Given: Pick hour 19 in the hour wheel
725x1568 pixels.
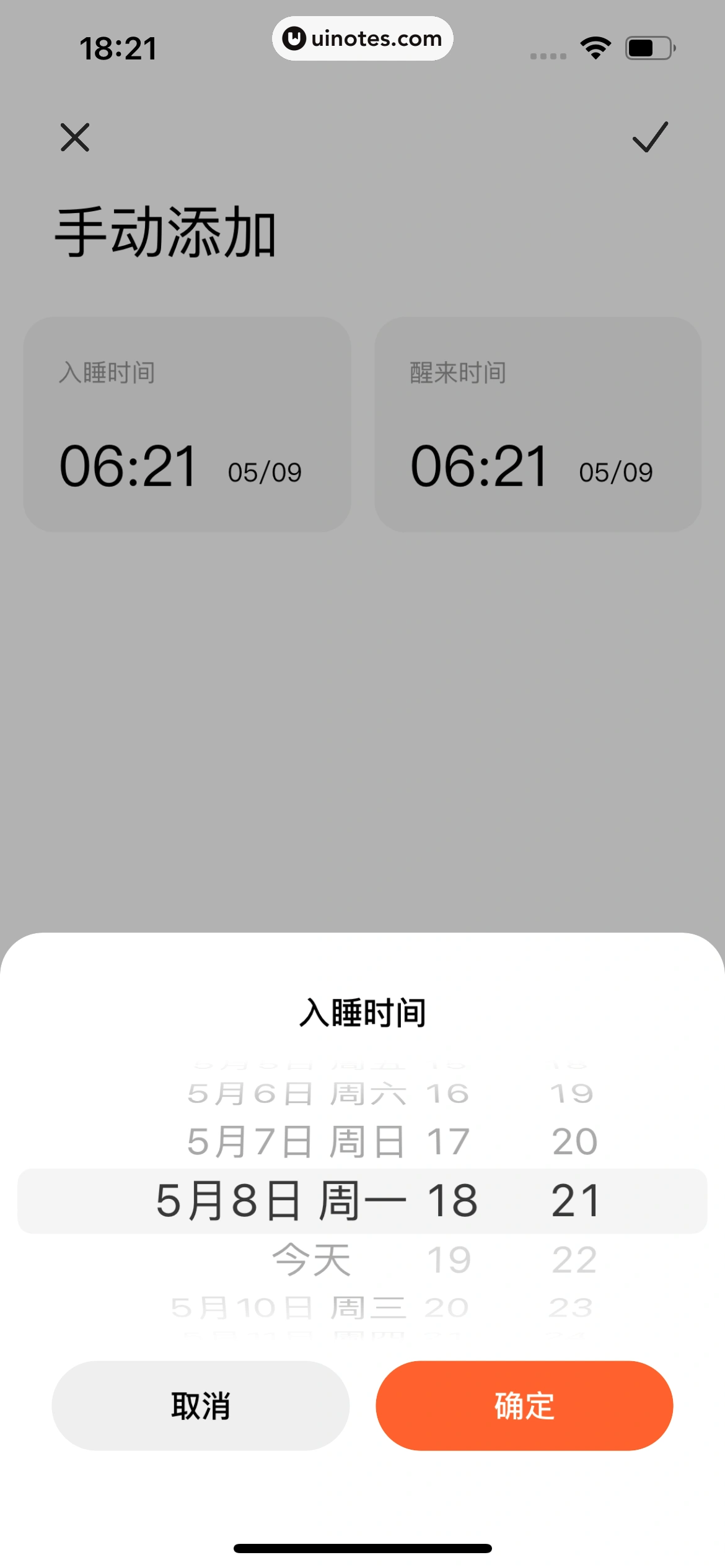Looking at the screenshot, I should click(x=449, y=1260).
